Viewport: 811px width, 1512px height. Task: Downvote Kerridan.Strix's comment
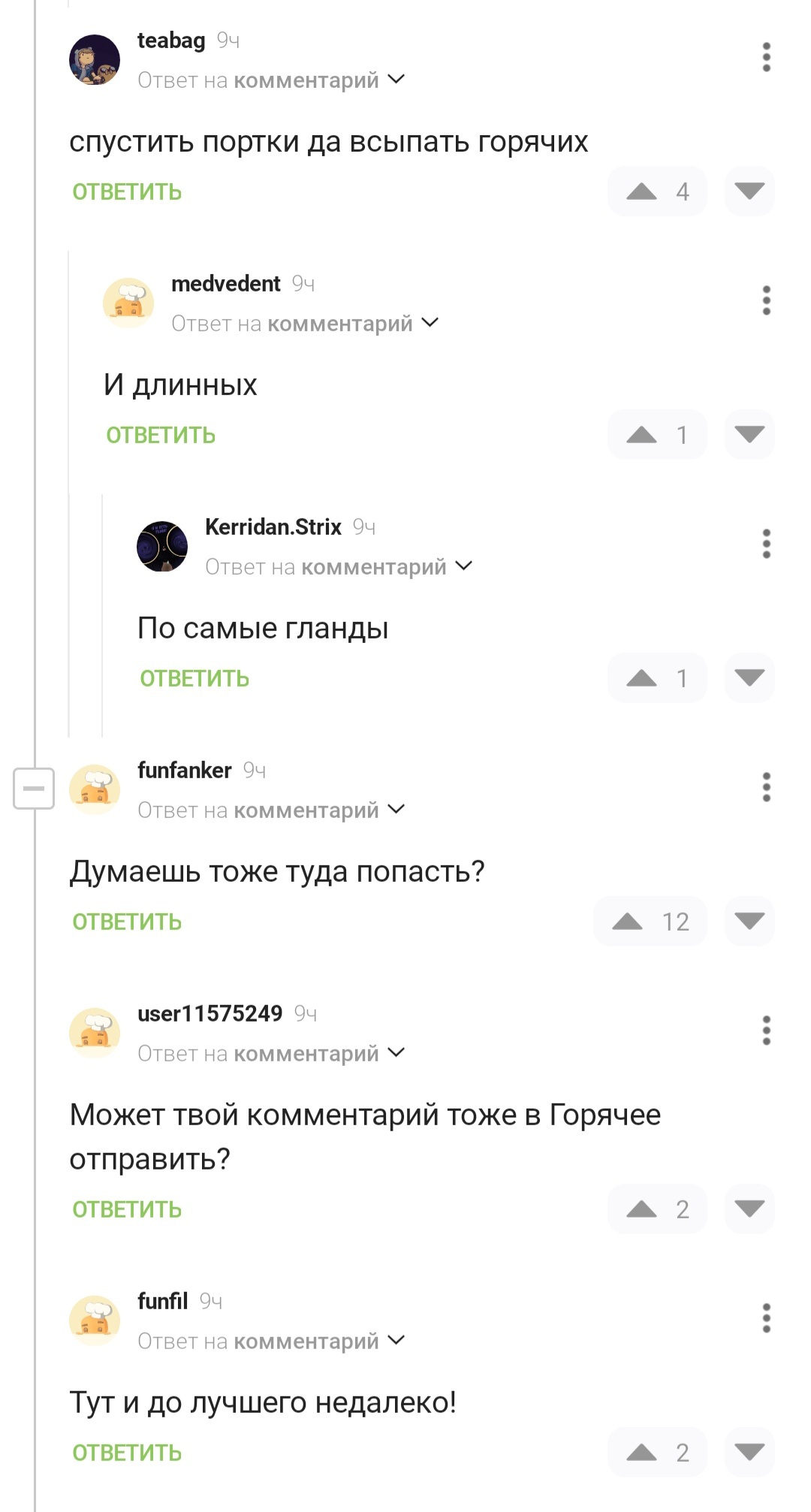click(x=749, y=678)
